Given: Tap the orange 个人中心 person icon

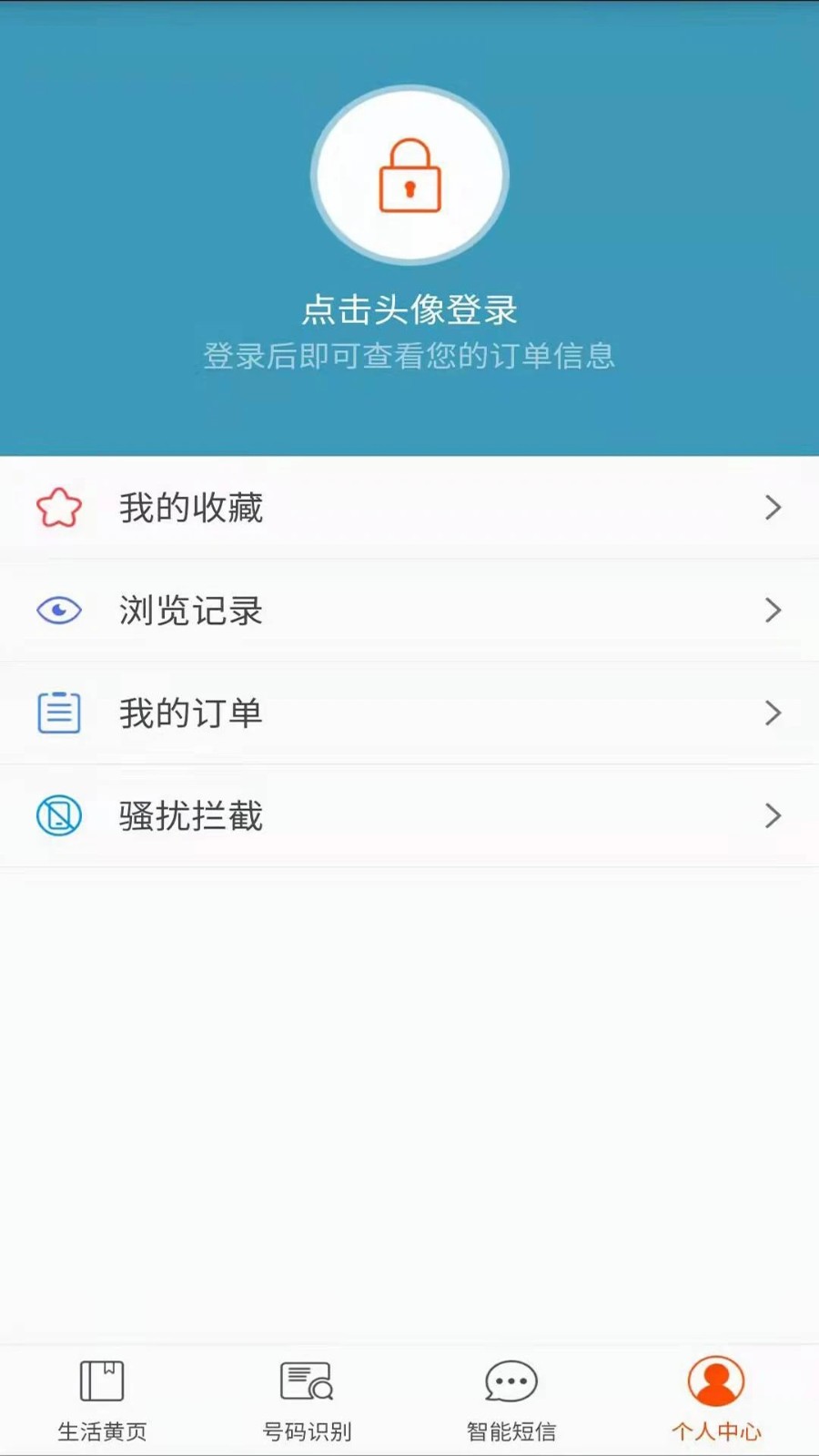Looking at the screenshot, I should click(x=715, y=1379).
